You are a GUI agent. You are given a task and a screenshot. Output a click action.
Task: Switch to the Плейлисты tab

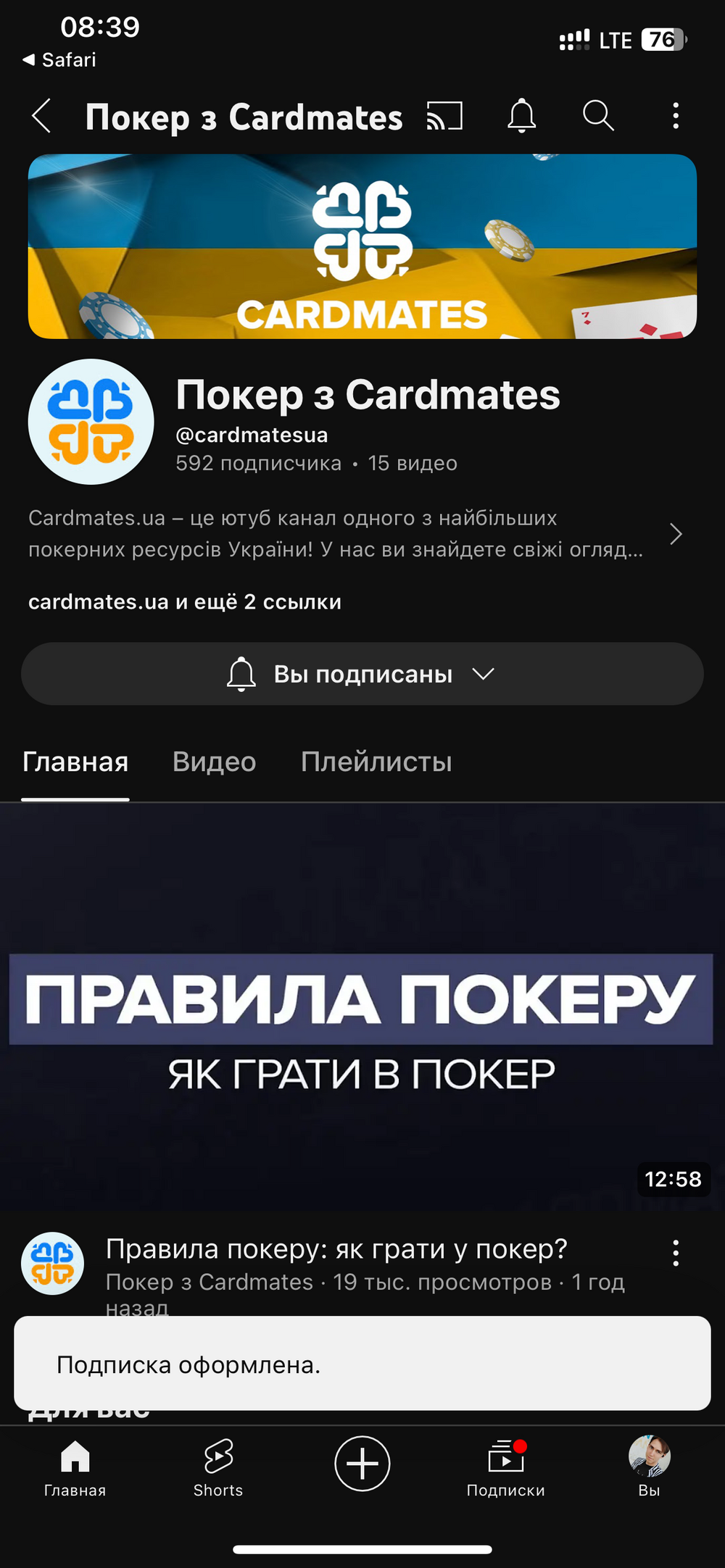pyautogui.click(x=376, y=762)
